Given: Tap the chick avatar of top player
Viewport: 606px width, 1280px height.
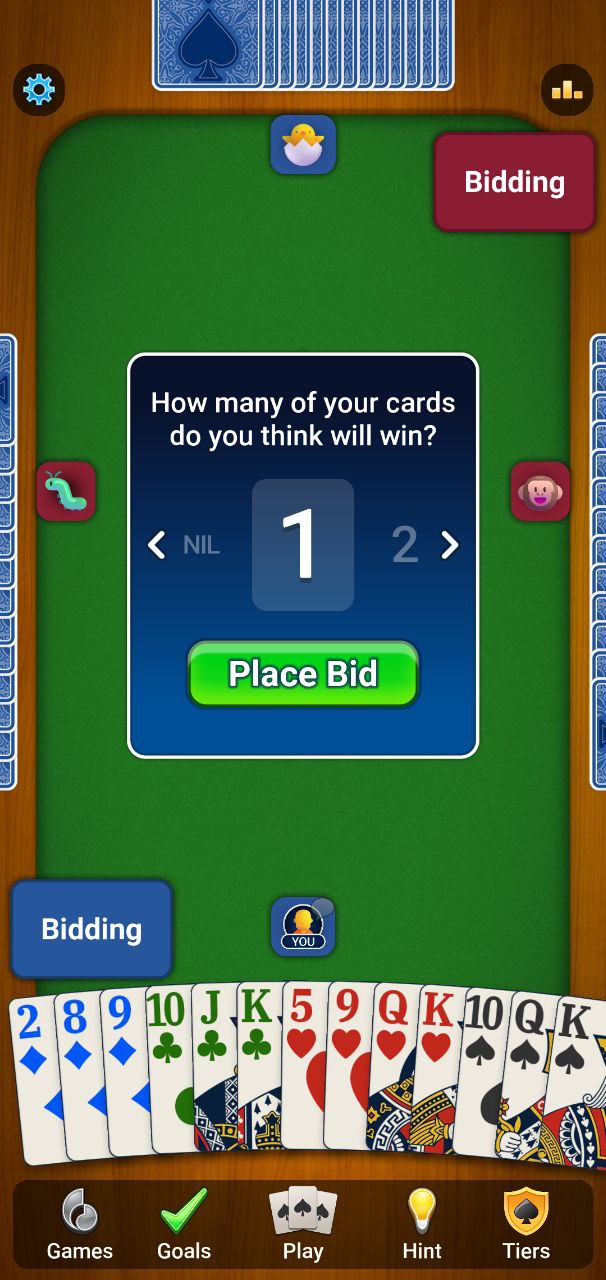Looking at the screenshot, I should 303,145.
